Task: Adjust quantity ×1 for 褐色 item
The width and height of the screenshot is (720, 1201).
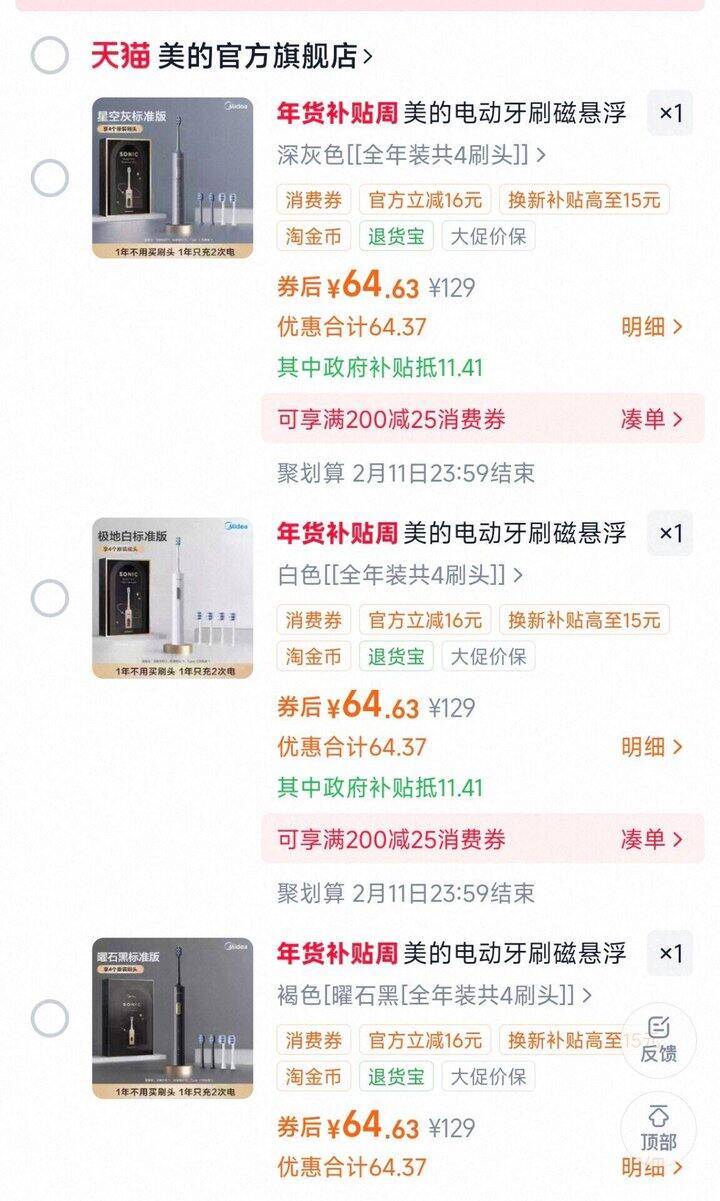Action: (x=670, y=953)
